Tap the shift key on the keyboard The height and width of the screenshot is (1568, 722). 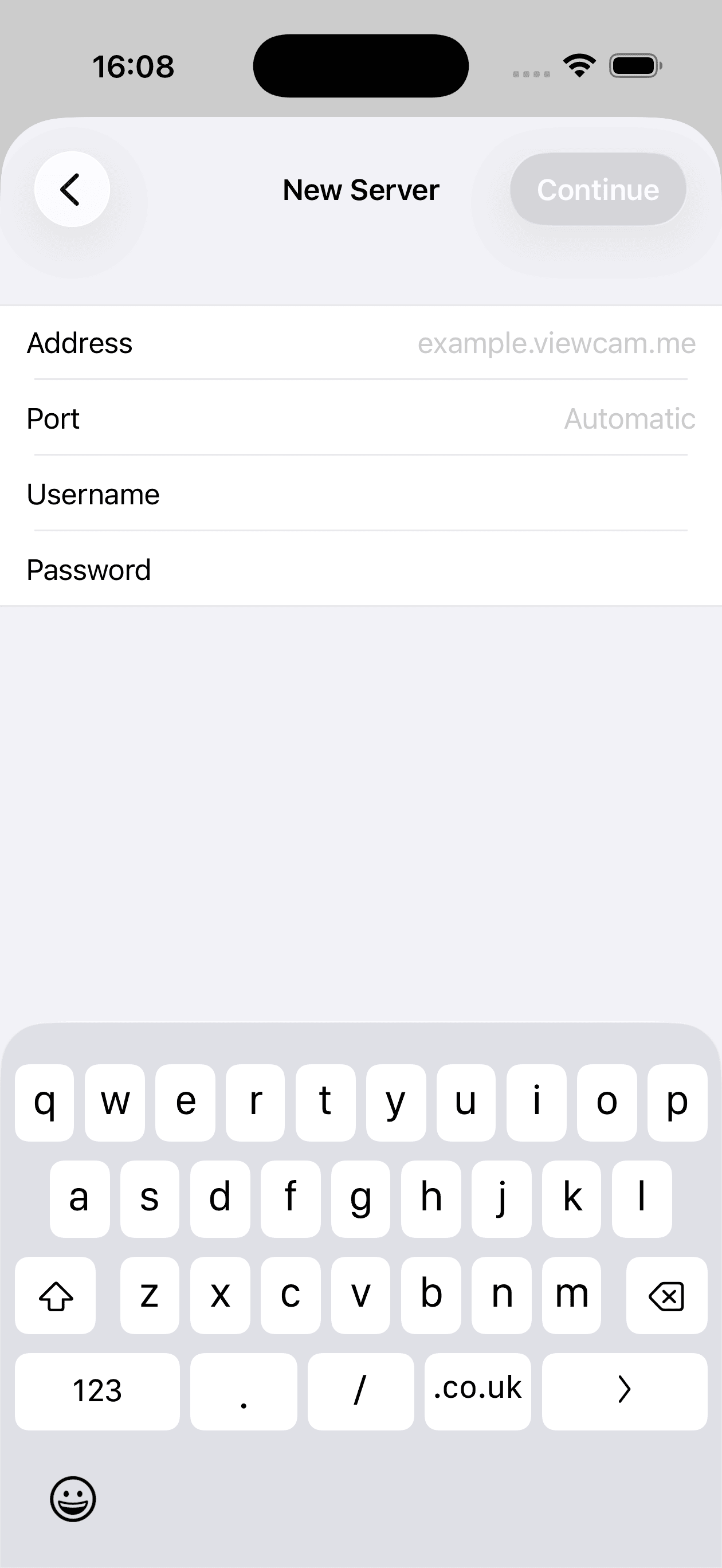pyautogui.click(x=56, y=1294)
